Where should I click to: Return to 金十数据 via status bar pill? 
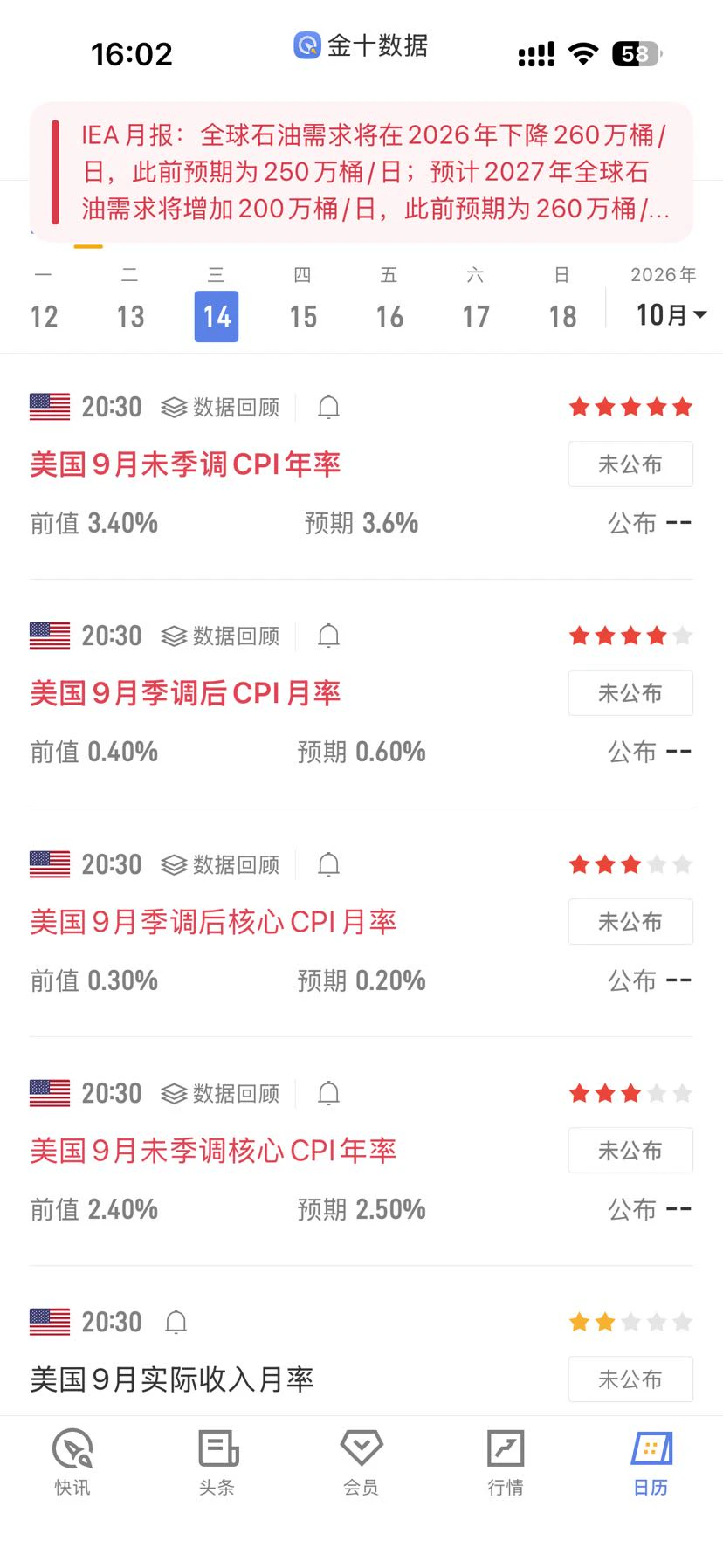(x=361, y=45)
